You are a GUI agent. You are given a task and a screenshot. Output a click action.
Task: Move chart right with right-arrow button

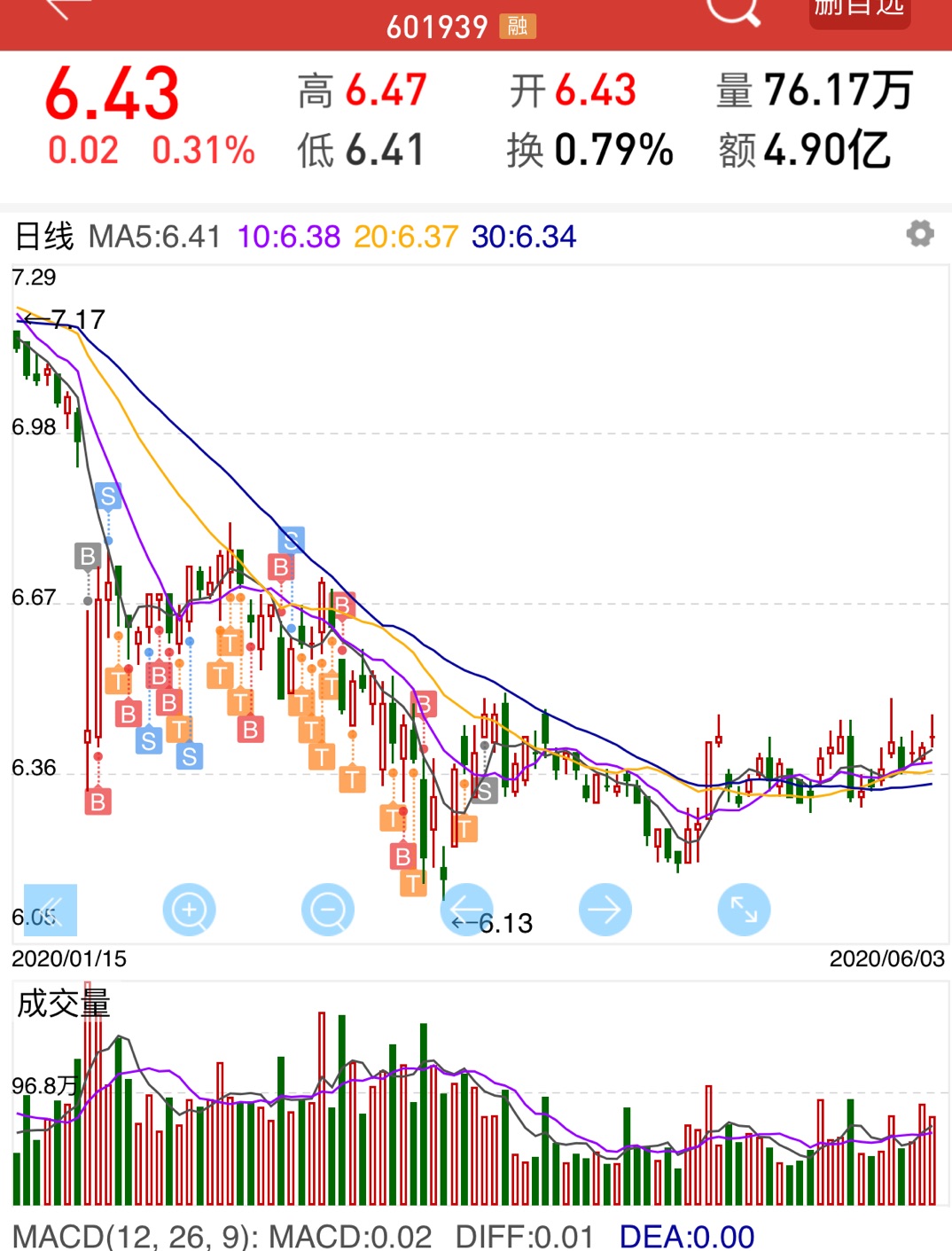pyautogui.click(x=605, y=910)
